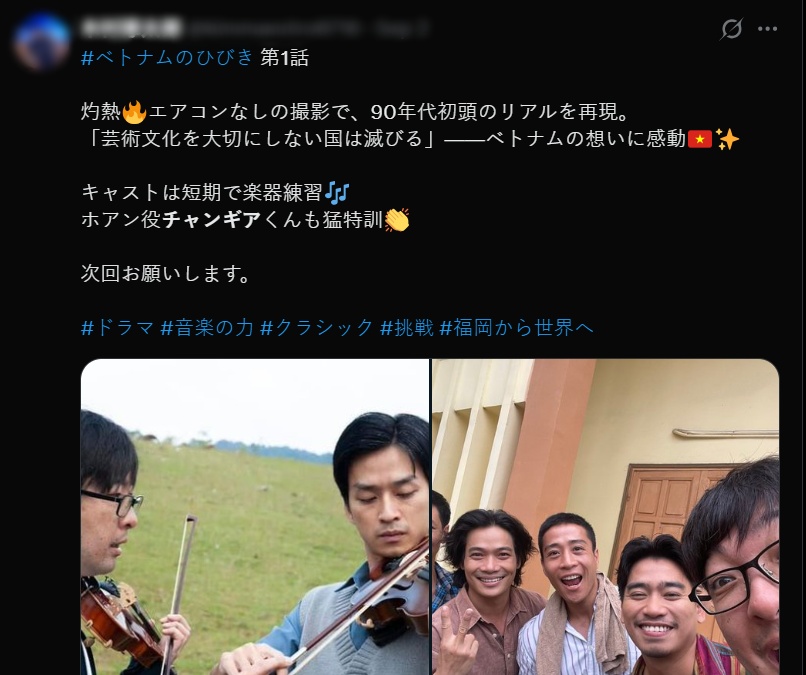Image resolution: width=806 pixels, height=675 pixels.
Task: View the violin practice photo
Action: pos(255,517)
